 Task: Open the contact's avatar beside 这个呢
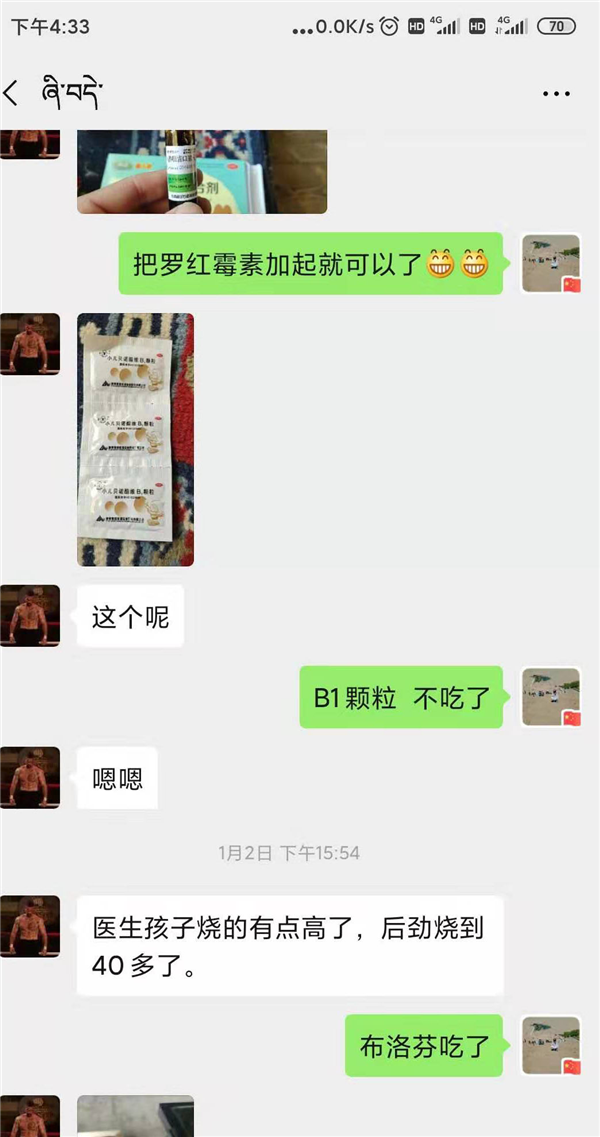[x=30, y=616]
